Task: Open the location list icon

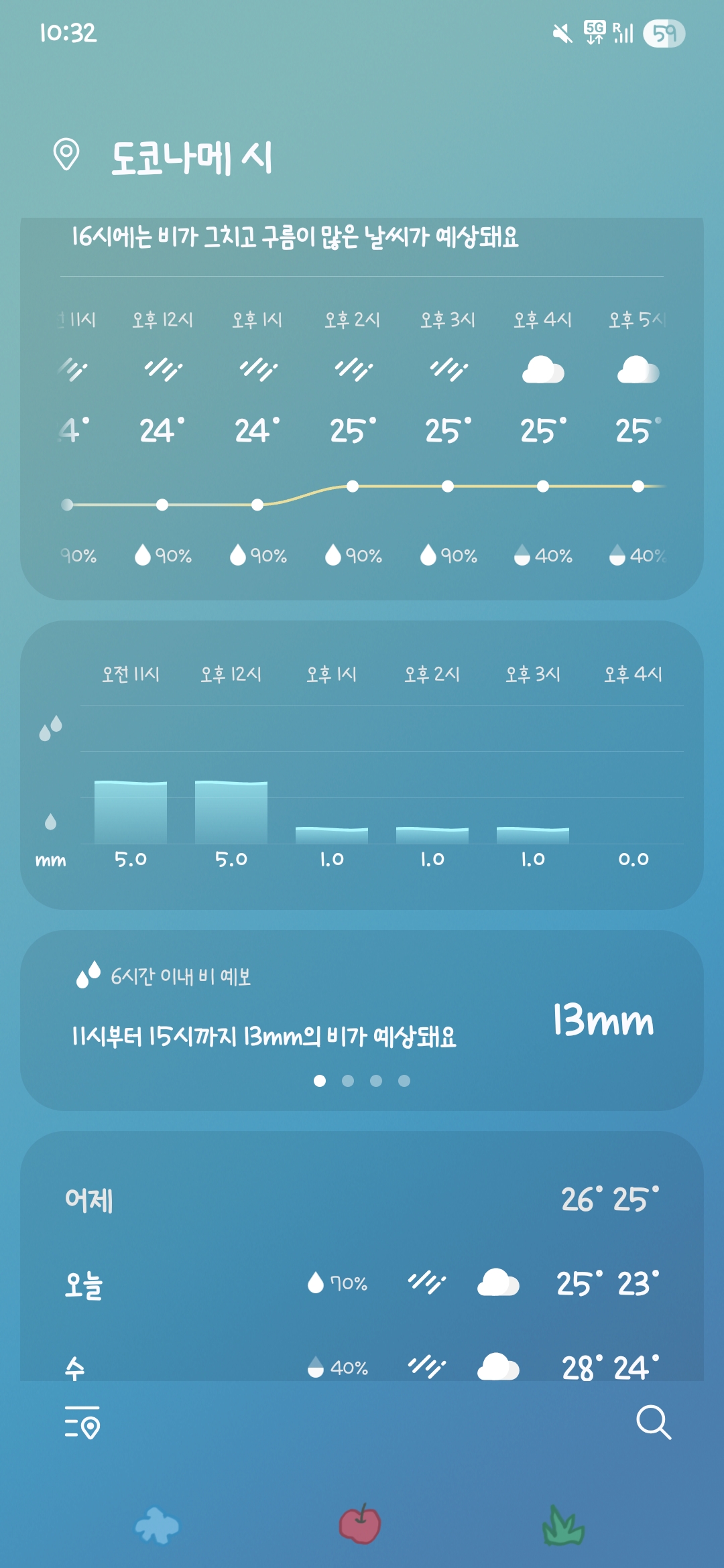Action: [82, 1422]
